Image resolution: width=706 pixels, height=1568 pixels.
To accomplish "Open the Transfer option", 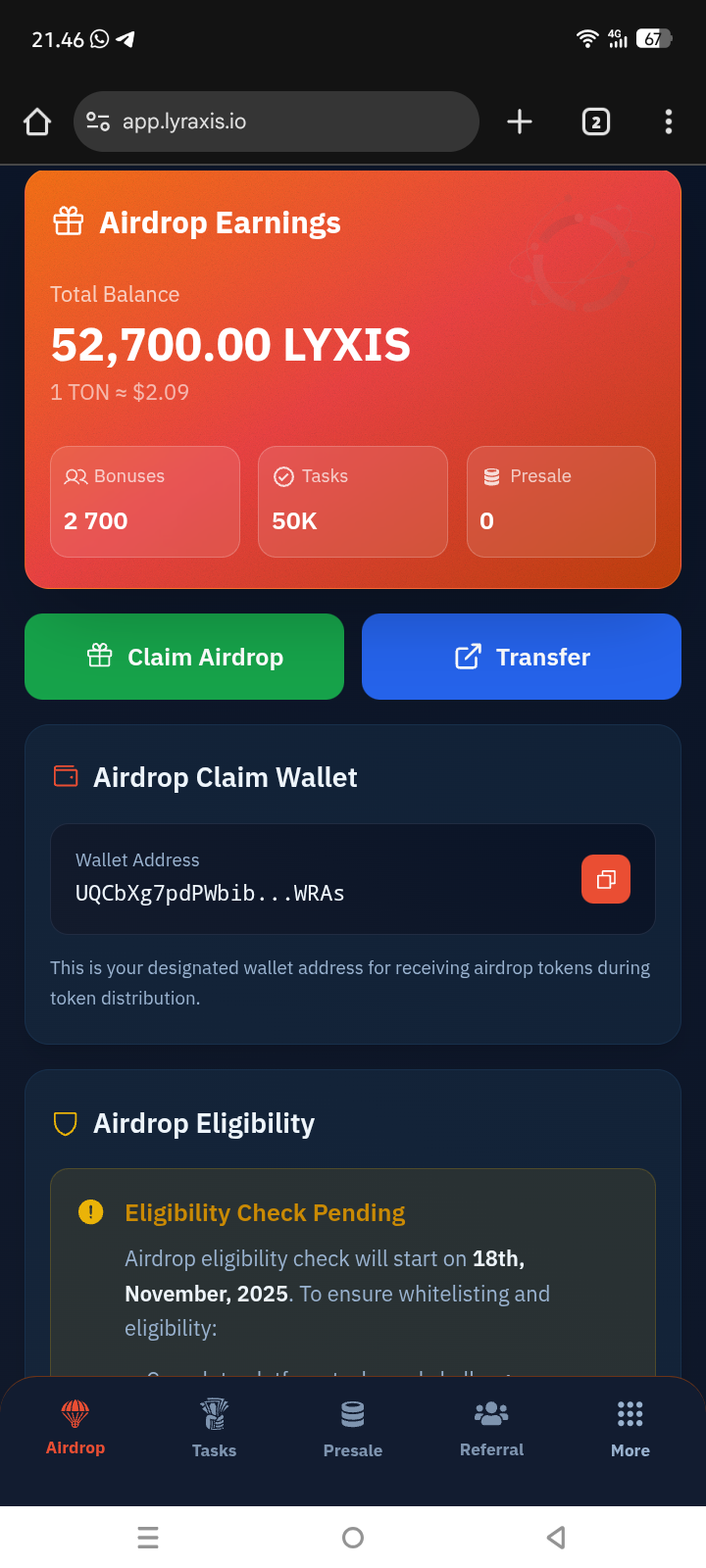I will tap(522, 657).
